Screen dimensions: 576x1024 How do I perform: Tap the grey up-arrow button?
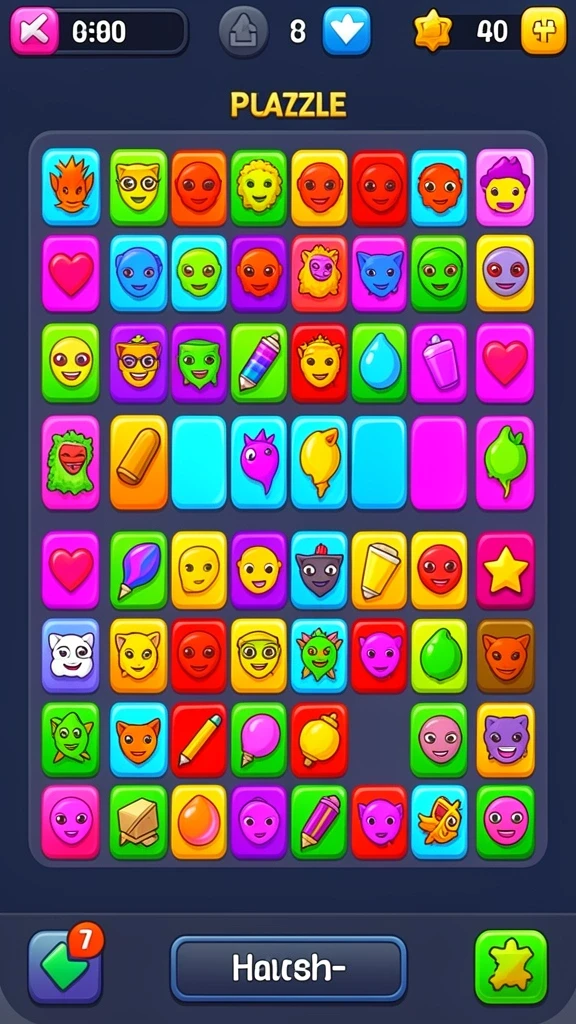point(244,31)
